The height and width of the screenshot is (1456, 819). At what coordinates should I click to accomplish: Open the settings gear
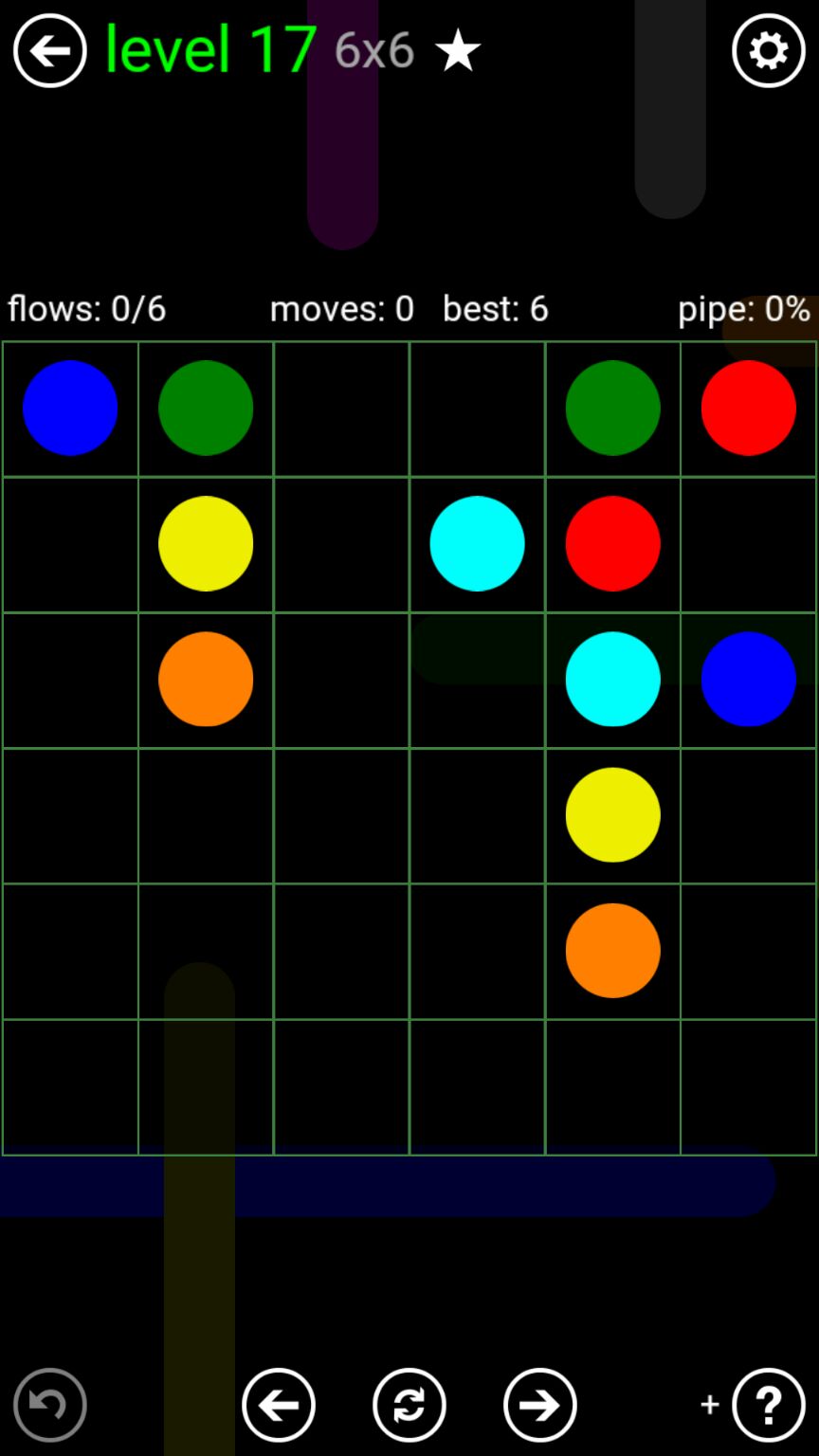[x=768, y=50]
